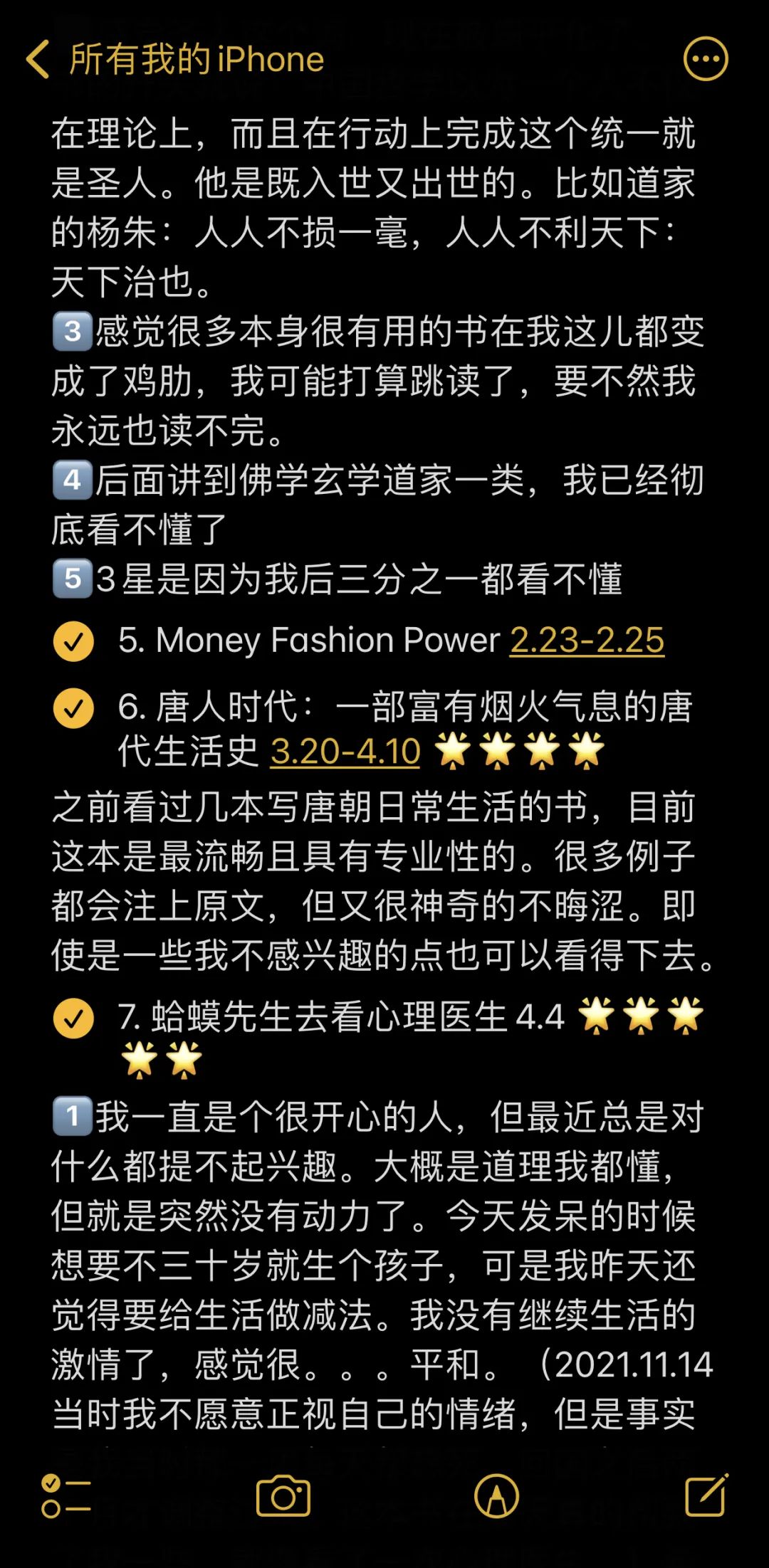Screen dimensions: 769x1568
Task: Tap the checklist toolbar button
Action: coord(66,1496)
